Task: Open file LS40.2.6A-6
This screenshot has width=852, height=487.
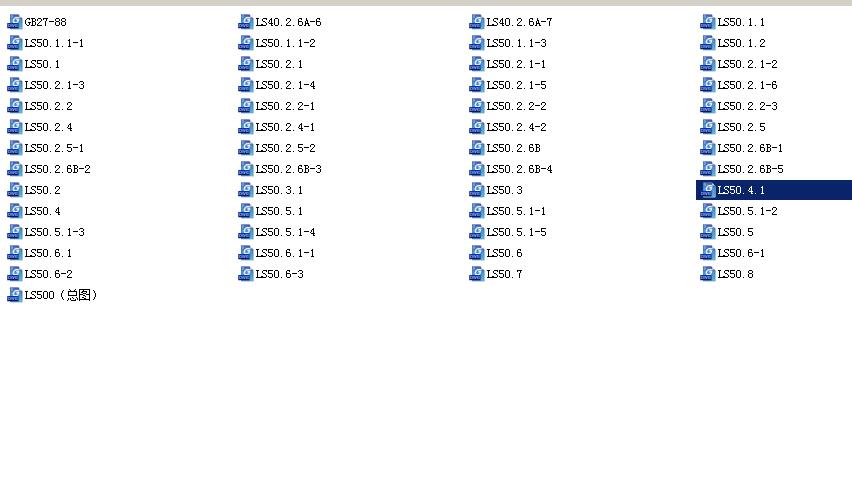Action: point(288,22)
